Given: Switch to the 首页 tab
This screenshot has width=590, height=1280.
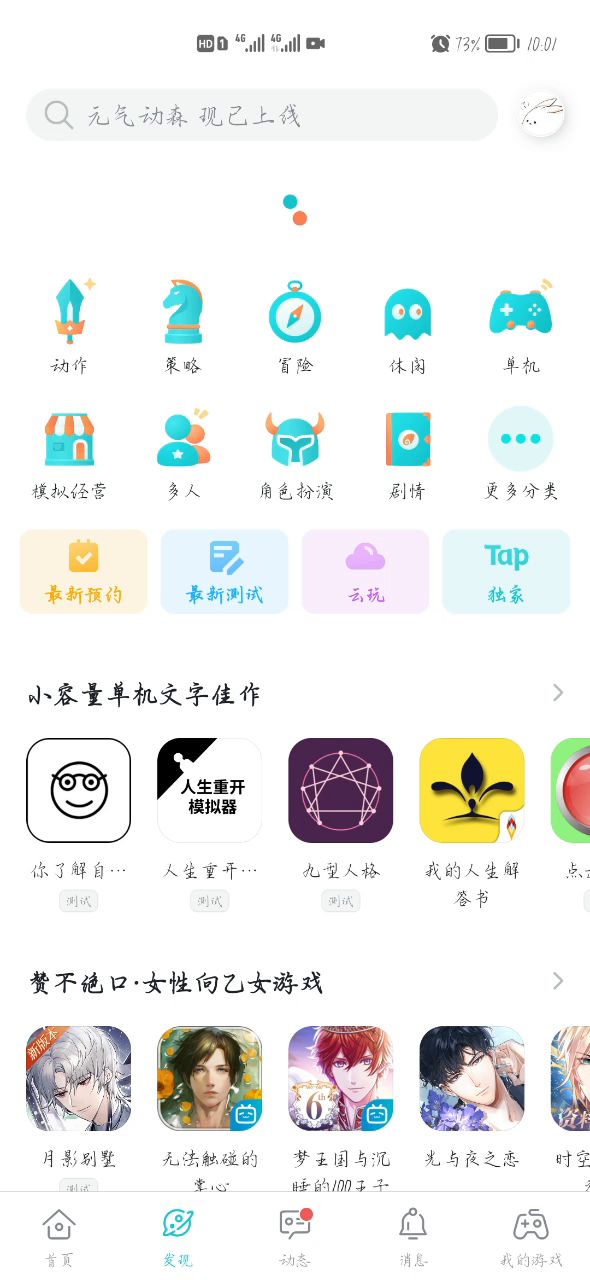Looking at the screenshot, I should (x=59, y=1236).
